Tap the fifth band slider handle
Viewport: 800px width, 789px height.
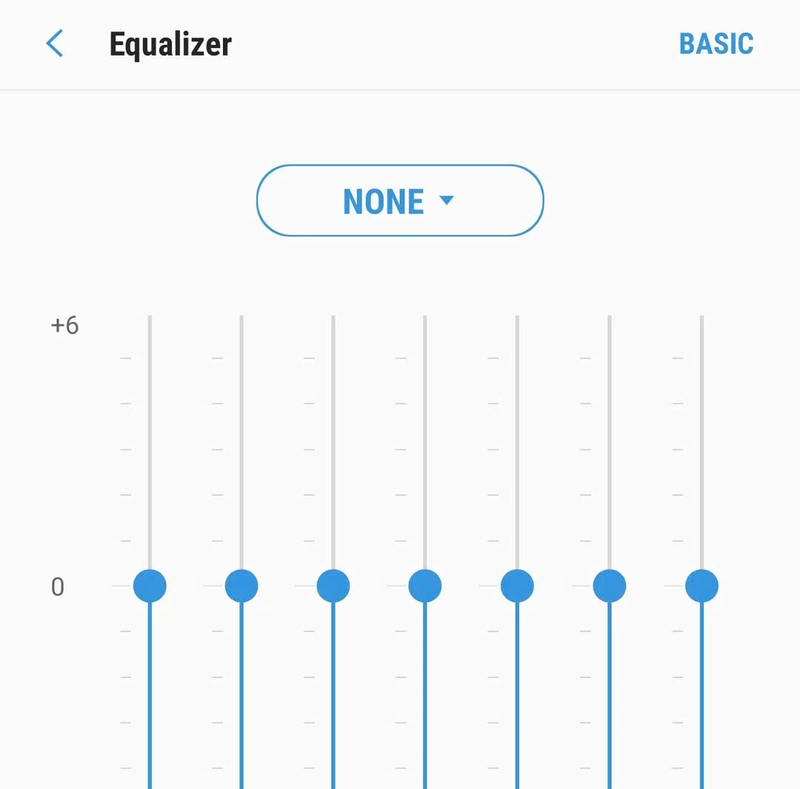pyautogui.click(x=517, y=585)
